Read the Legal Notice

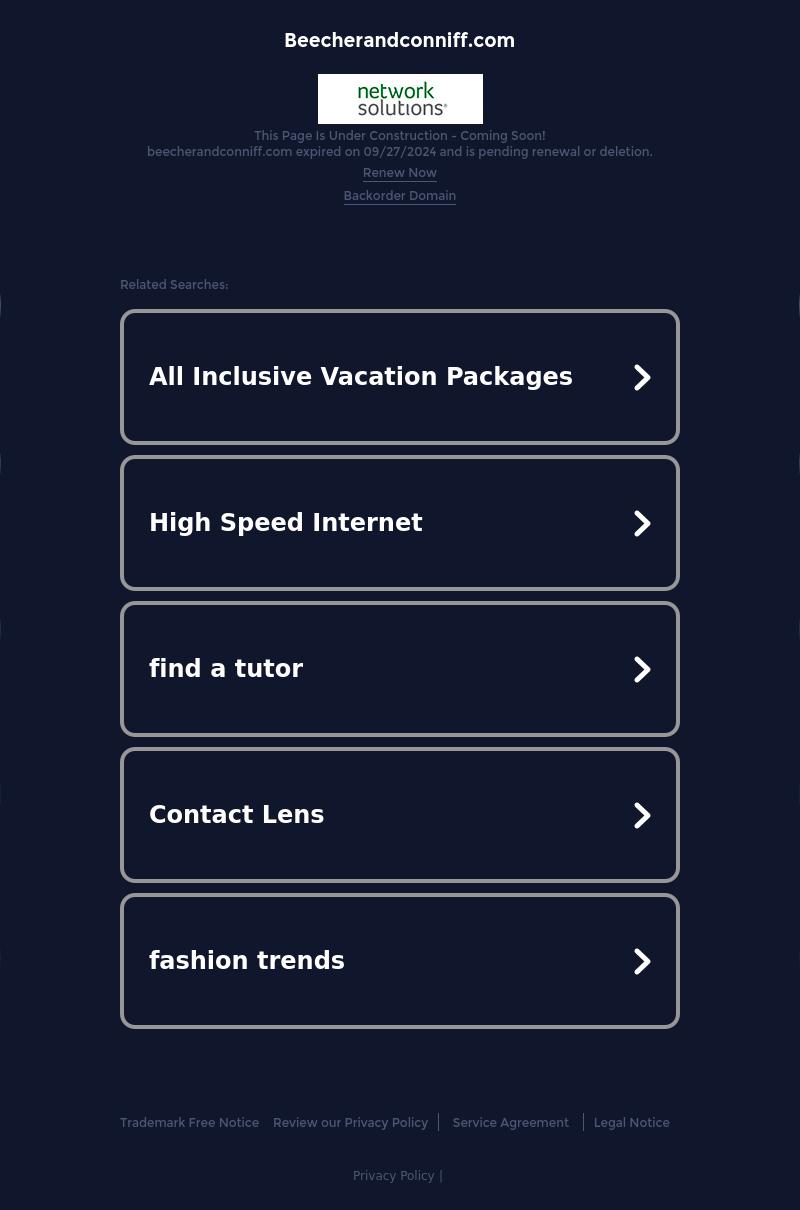tap(631, 1123)
